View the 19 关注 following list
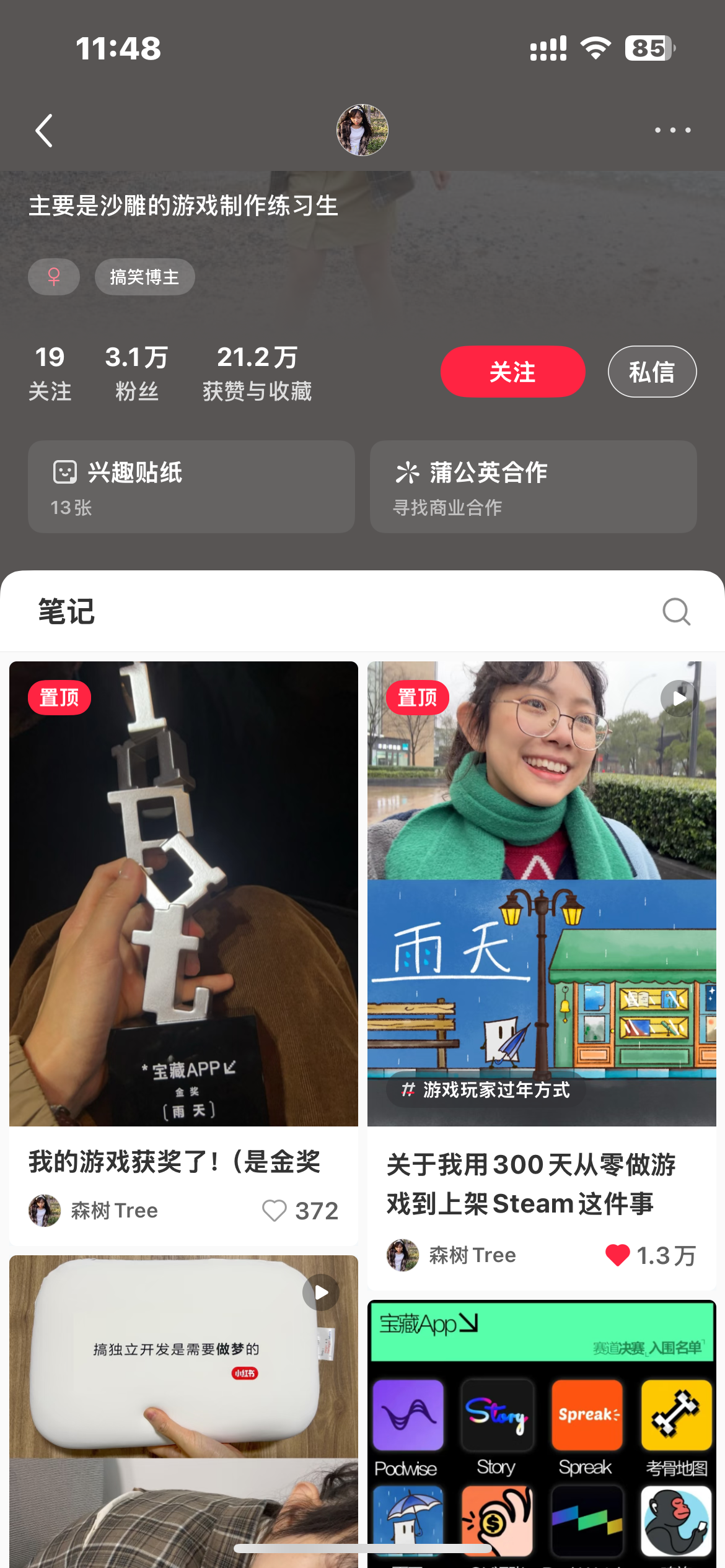The height and width of the screenshot is (1568, 725). (50, 373)
